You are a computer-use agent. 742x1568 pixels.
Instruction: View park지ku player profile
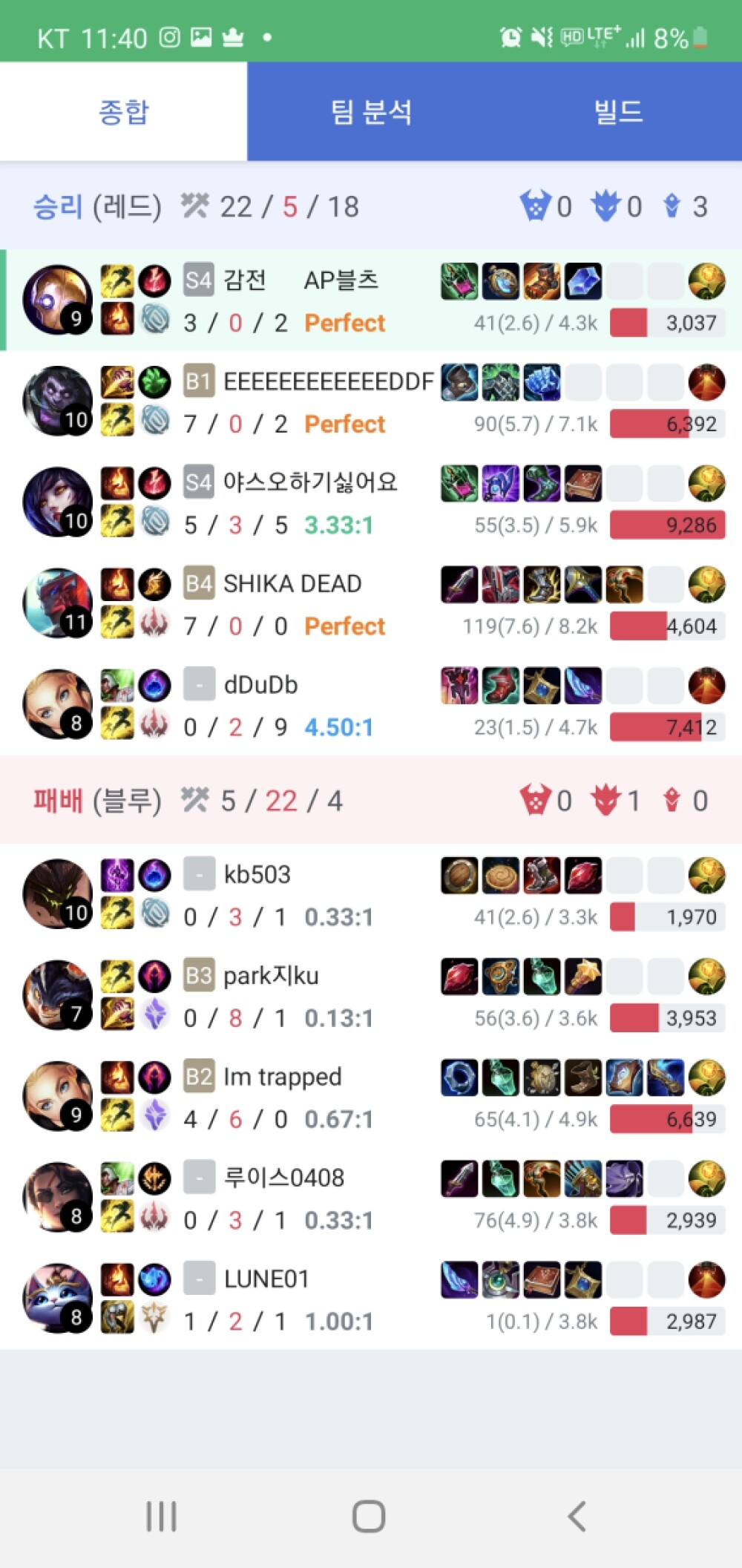tap(271, 976)
